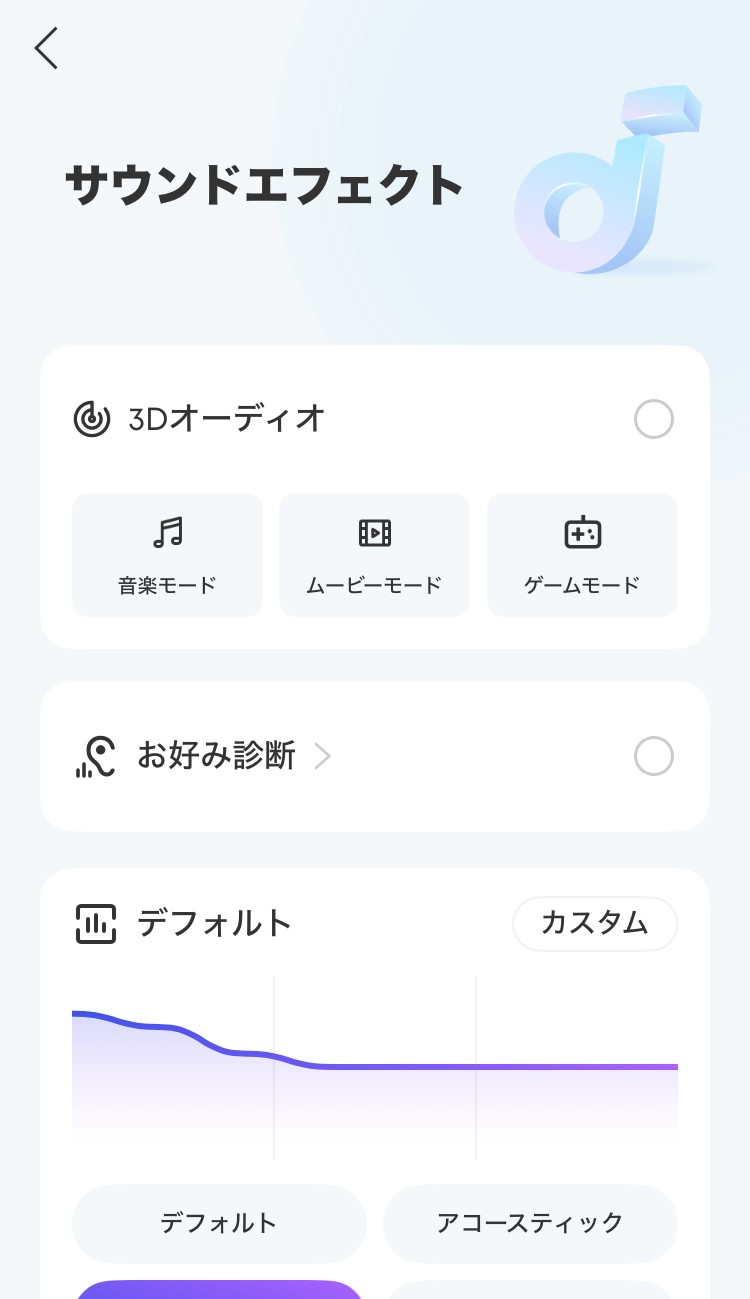Open the カスタム equalizer editor
Image resolution: width=750 pixels, height=1299 pixels.
click(x=594, y=924)
